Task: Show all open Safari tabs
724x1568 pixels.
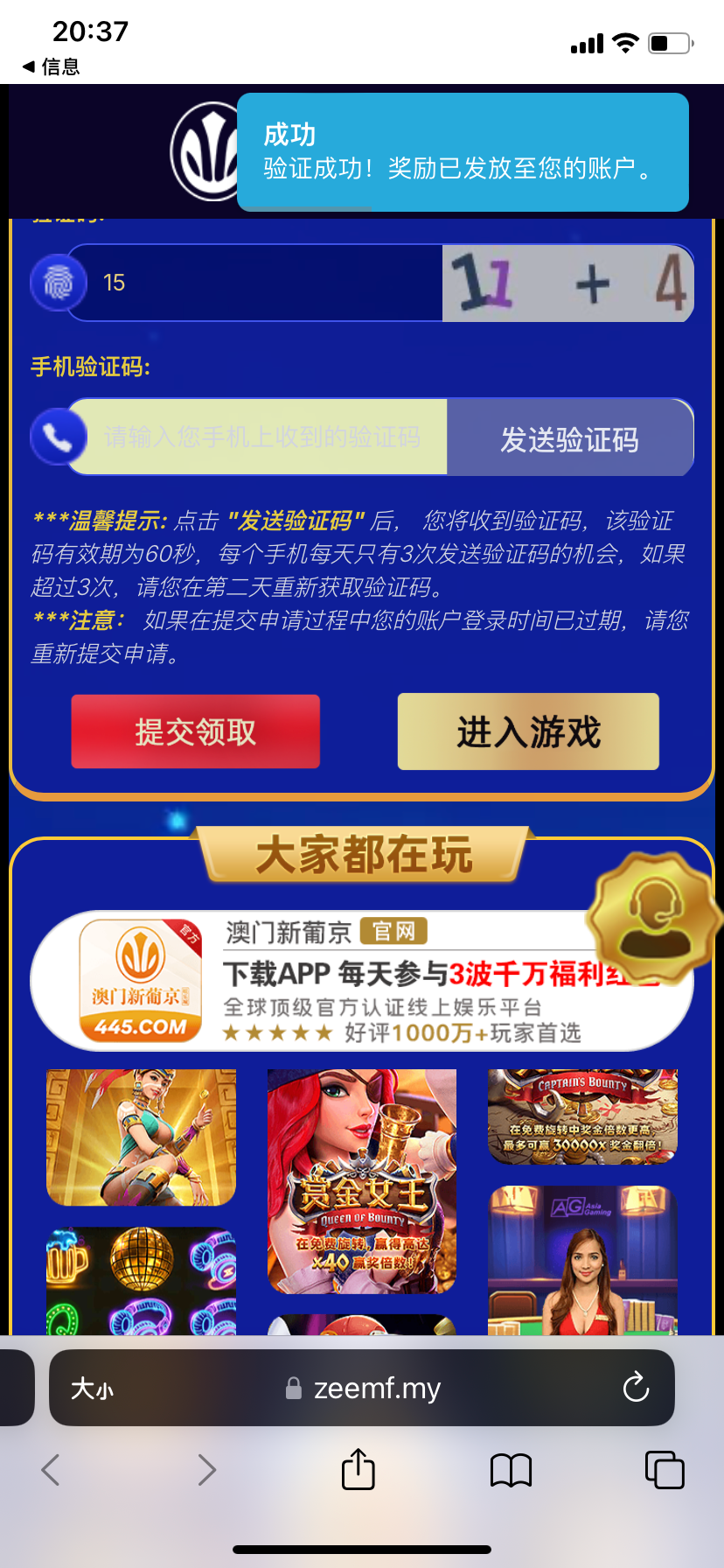Action: pyautogui.click(x=664, y=1469)
